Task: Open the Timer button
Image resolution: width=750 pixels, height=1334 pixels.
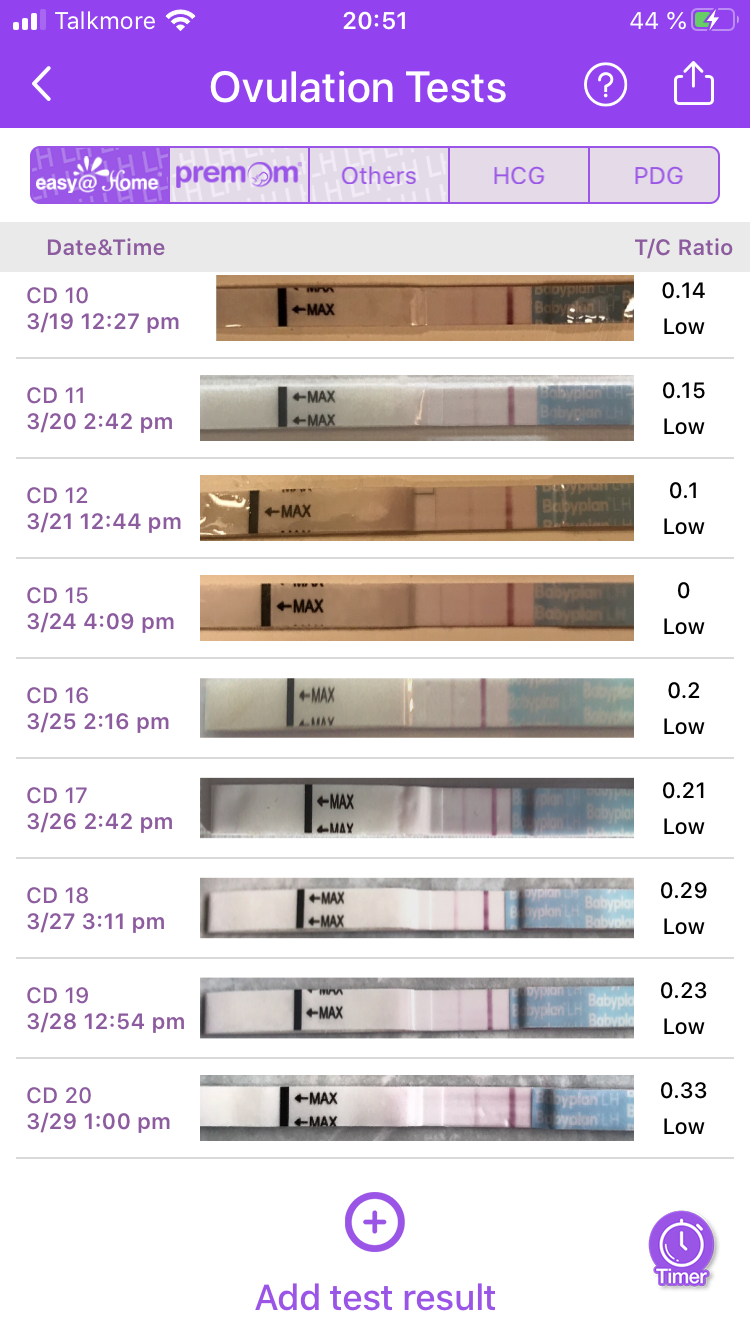Action: (682, 1248)
